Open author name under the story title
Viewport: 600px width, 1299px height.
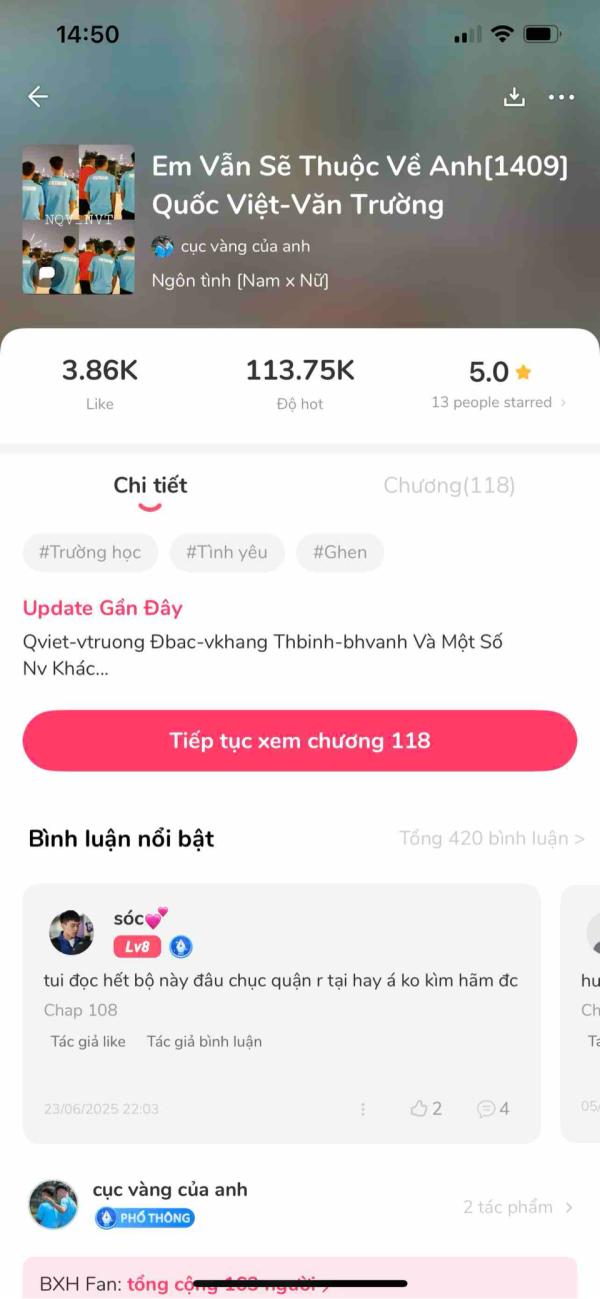pyautogui.click(x=245, y=246)
